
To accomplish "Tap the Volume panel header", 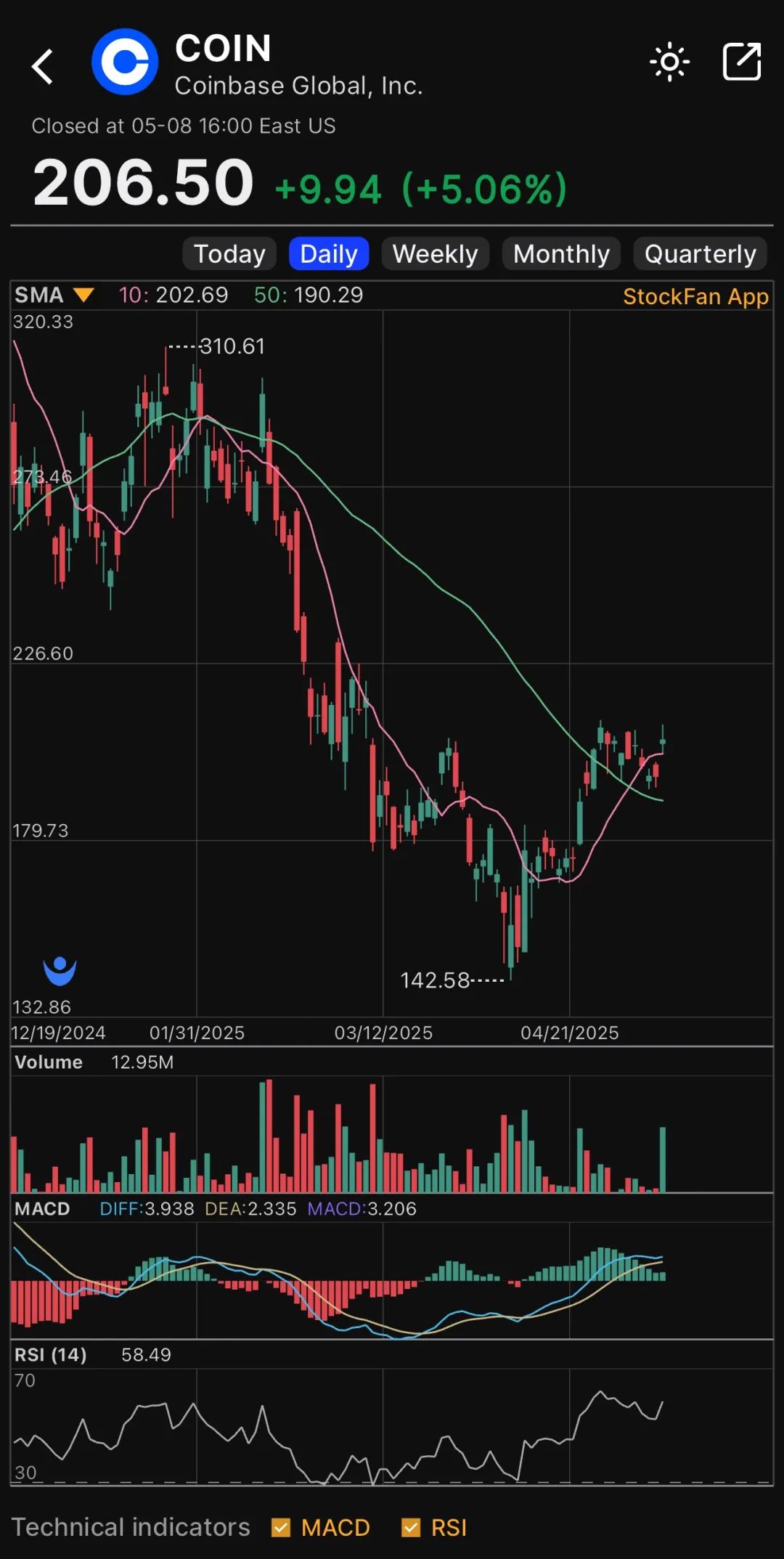I will click(x=48, y=1062).
